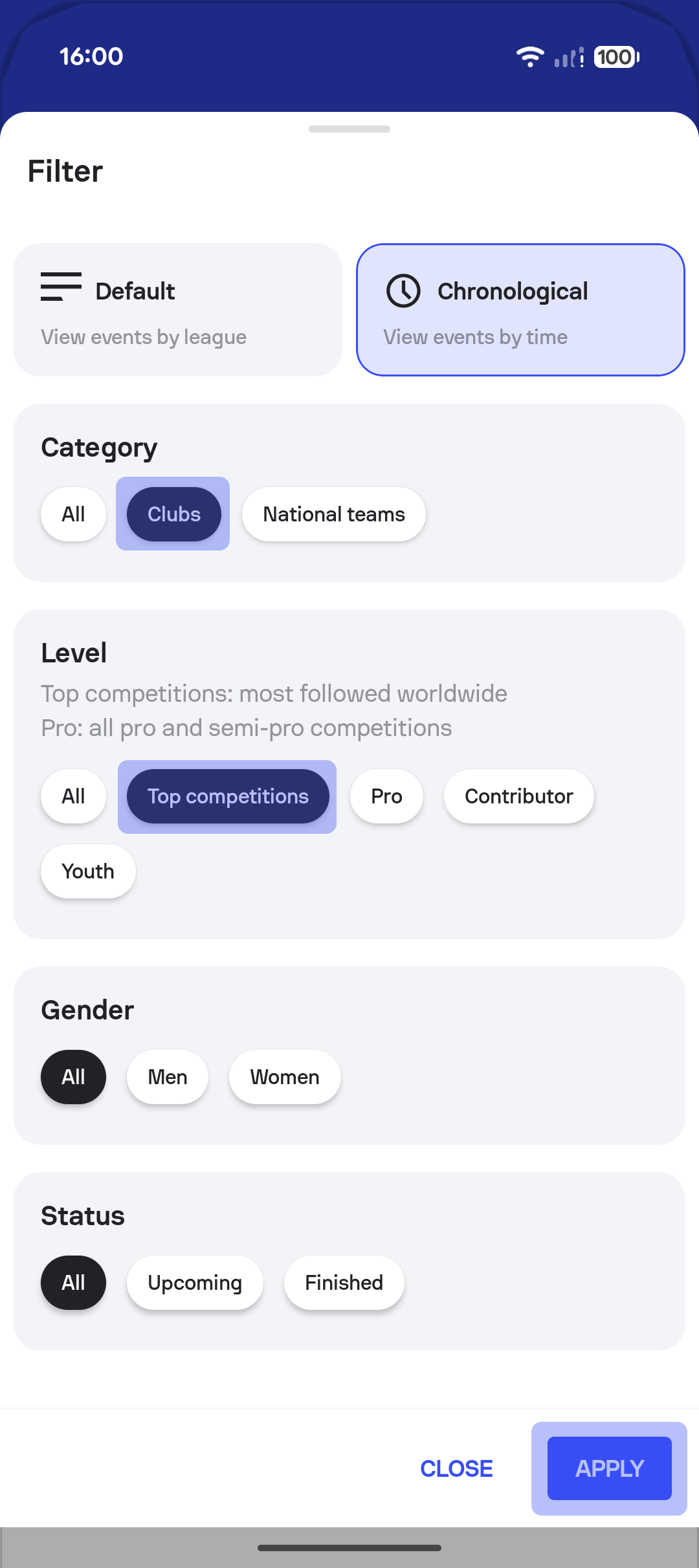Filter by Contributor level

pyautogui.click(x=518, y=796)
